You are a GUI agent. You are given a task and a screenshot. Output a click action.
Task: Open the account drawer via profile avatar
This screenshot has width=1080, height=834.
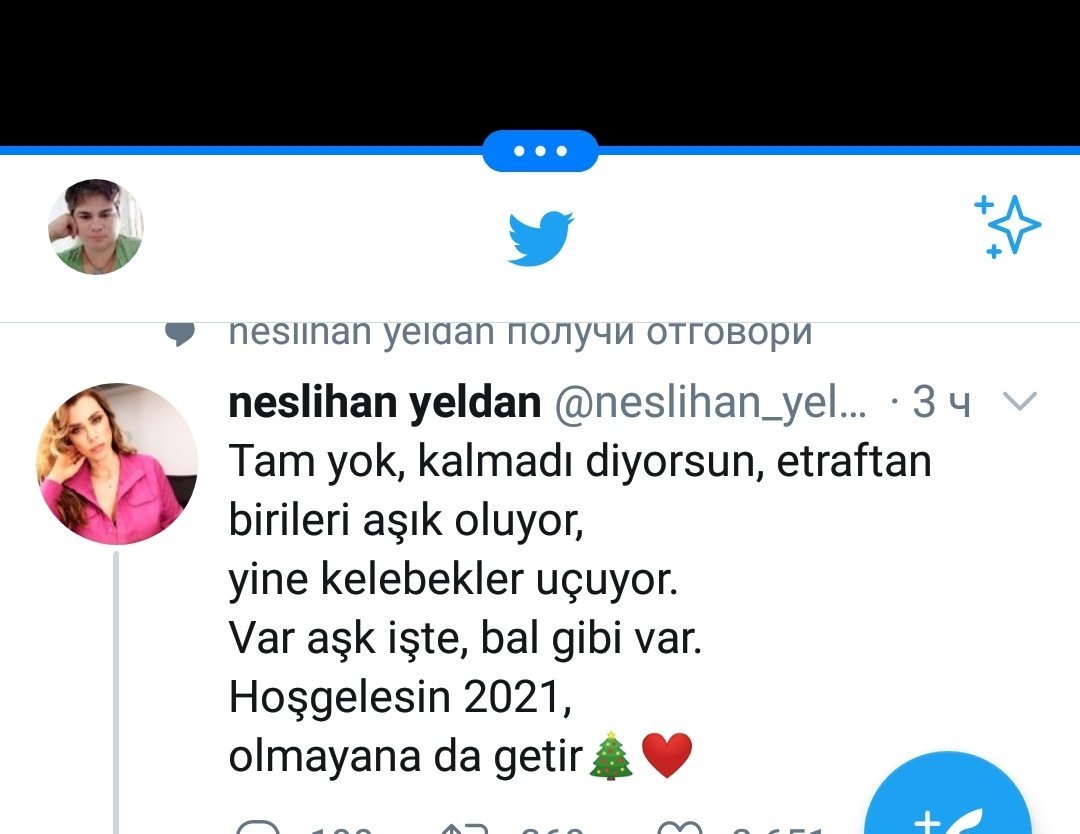click(x=96, y=227)
